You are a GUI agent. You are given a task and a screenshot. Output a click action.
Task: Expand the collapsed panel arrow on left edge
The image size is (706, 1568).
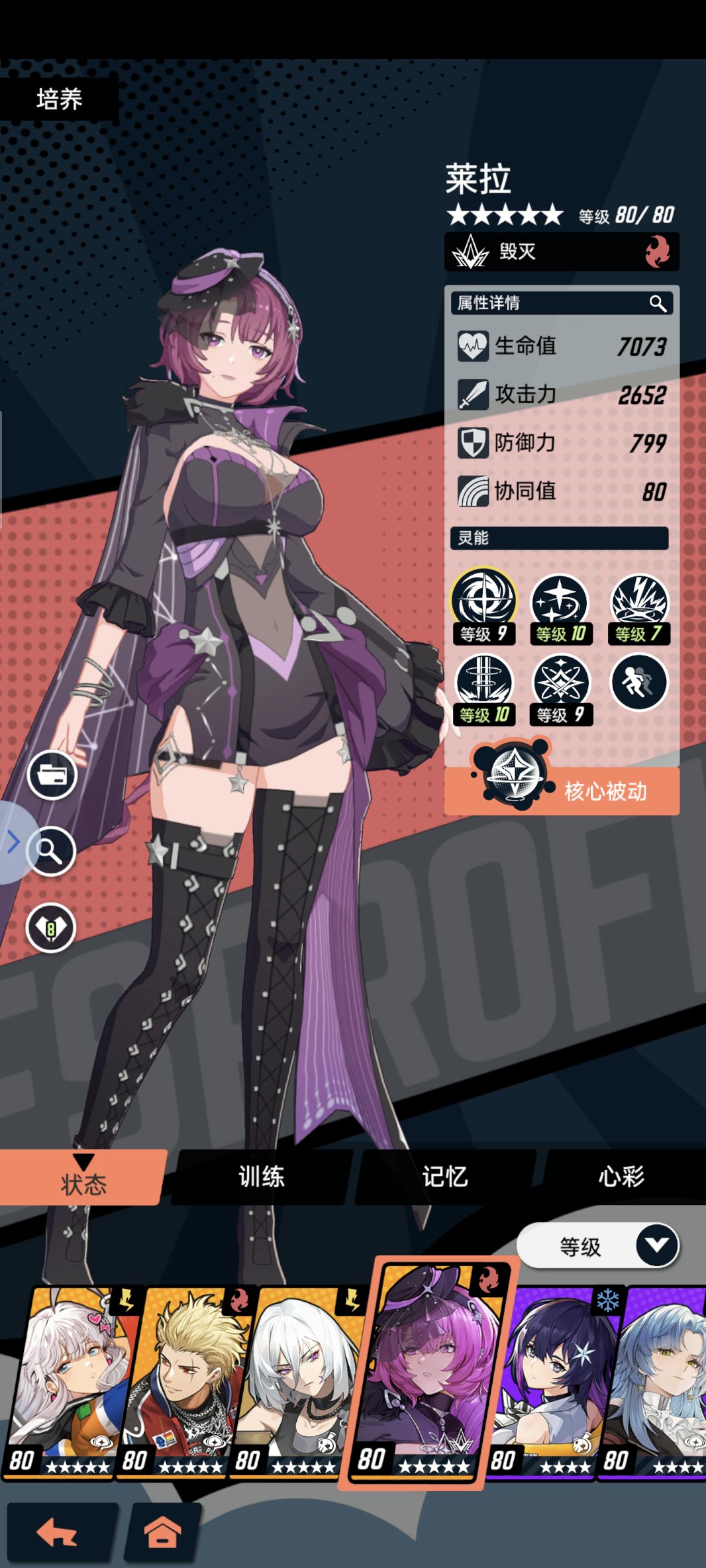point(12,843)
